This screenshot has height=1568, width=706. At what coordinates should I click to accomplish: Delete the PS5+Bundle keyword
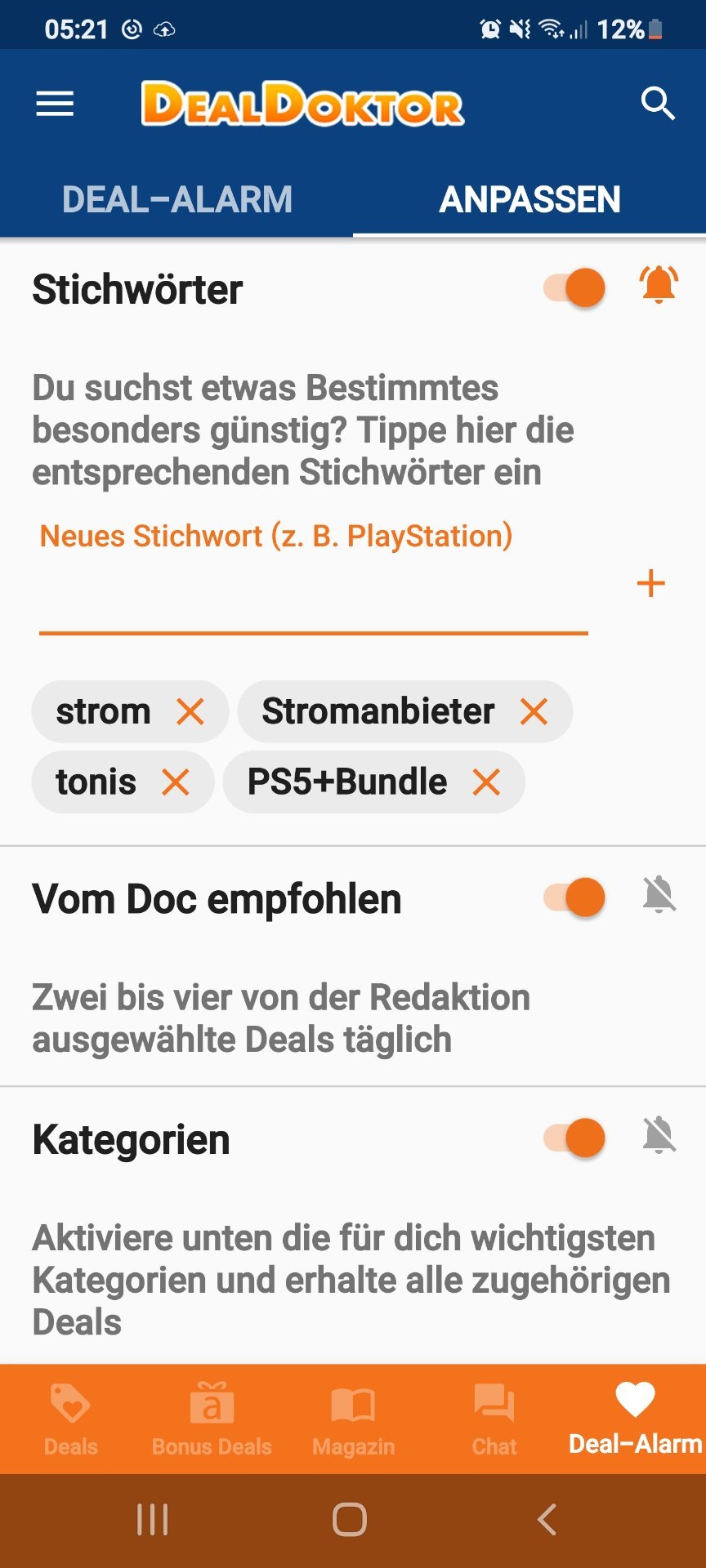point(486,782)
